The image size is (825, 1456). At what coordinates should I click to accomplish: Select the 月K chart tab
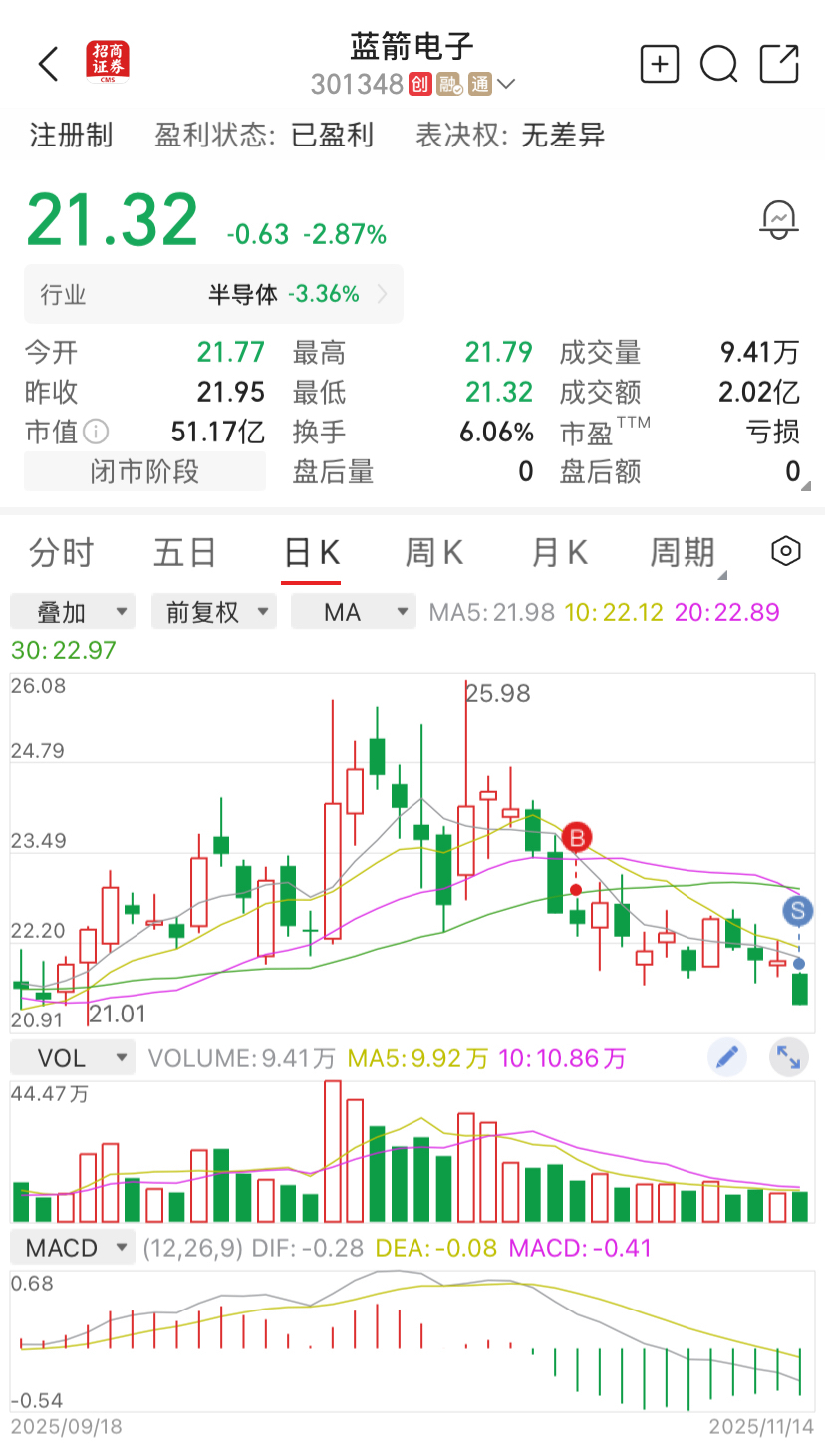click(x=560, y=552)
